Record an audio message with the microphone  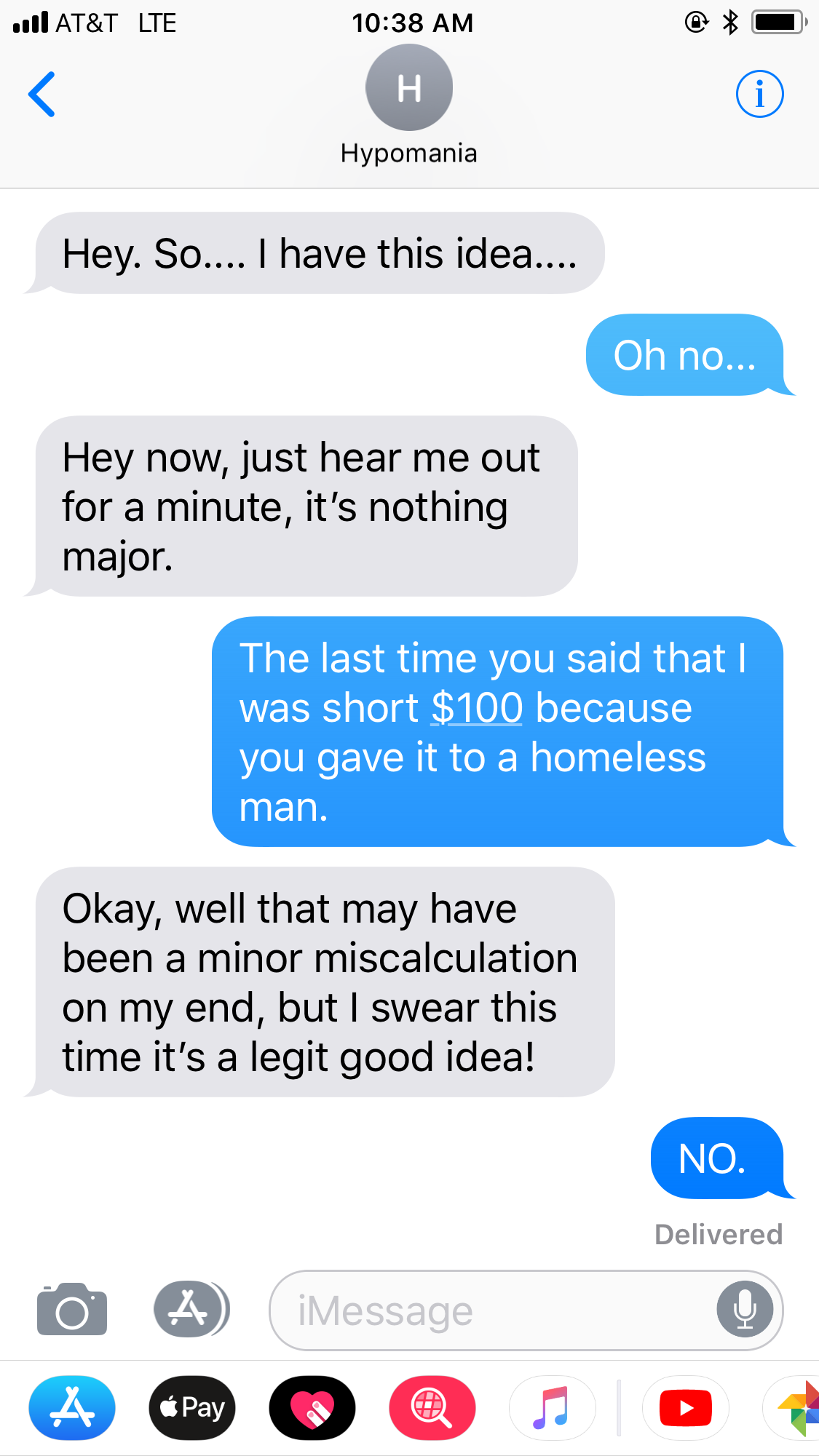[x=744, y=1310]
